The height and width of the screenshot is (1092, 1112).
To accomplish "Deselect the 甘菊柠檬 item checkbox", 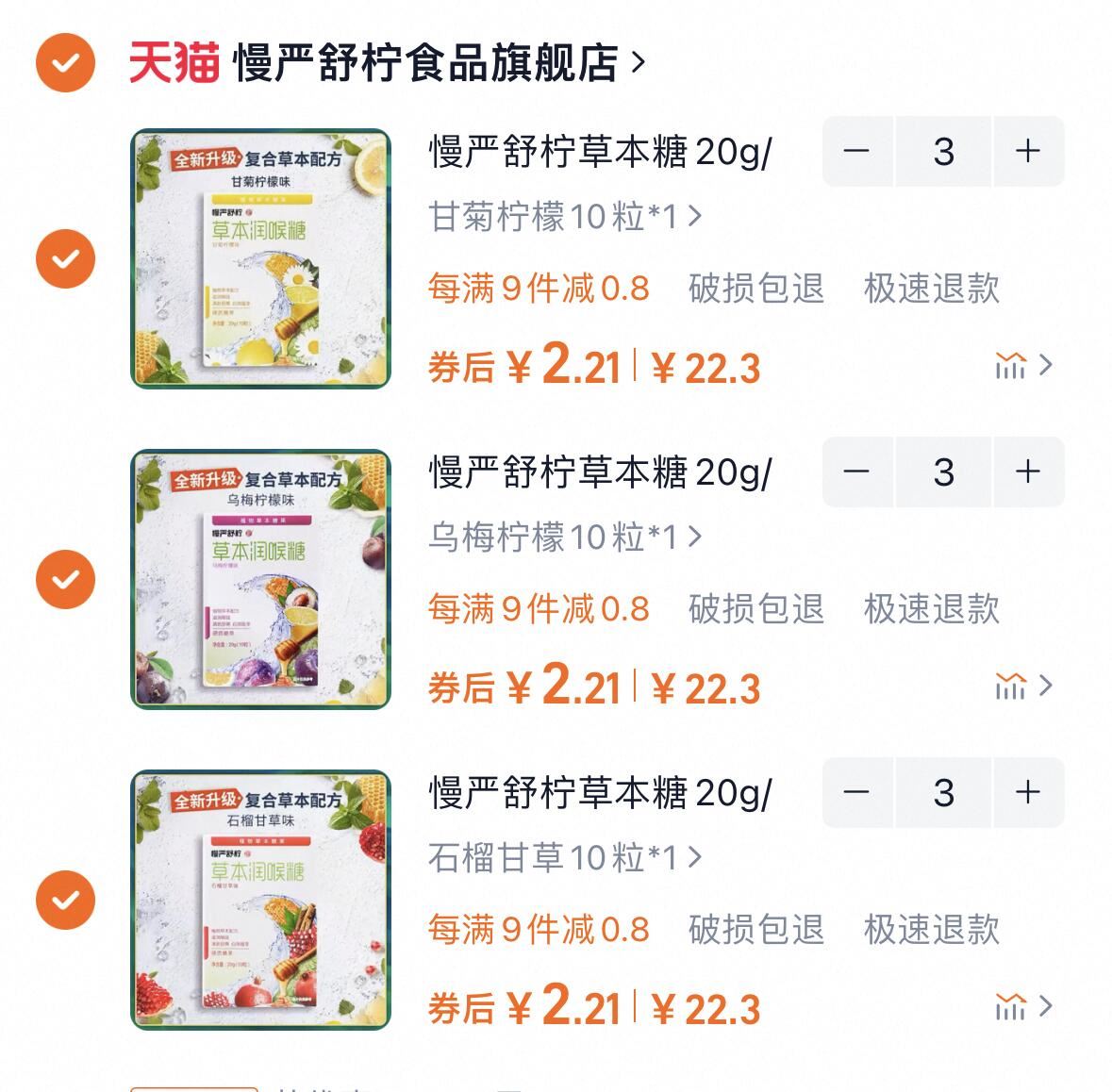I will coord(65,258).
